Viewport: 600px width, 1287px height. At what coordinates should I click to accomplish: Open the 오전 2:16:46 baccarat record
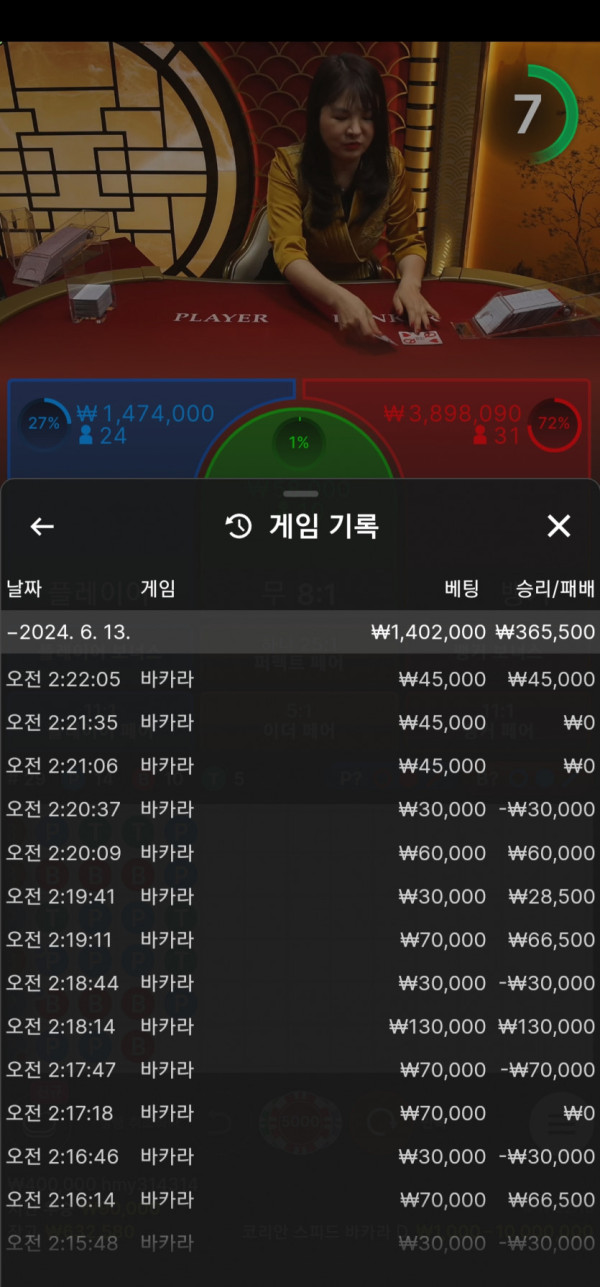[300, 1157]
